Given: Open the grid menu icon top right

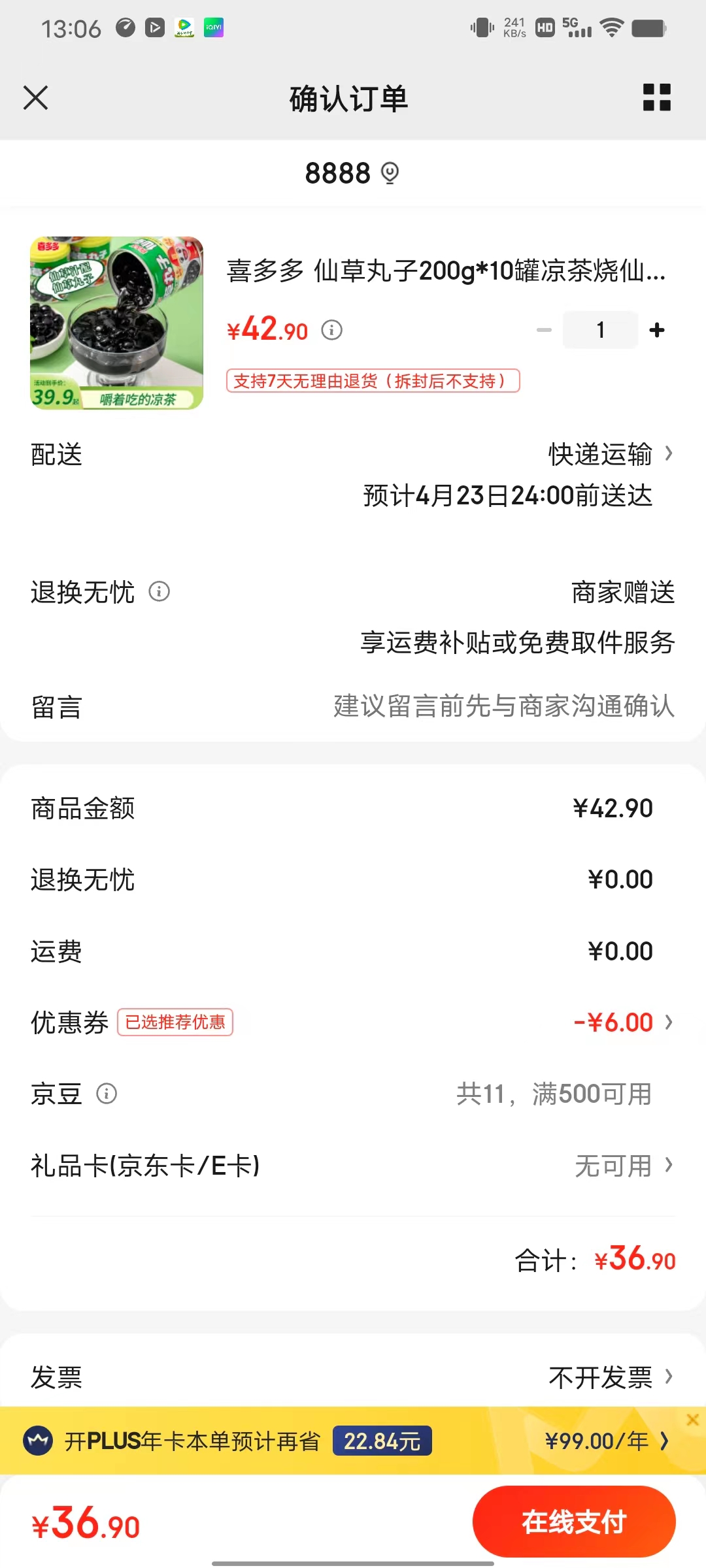Looking at the screenshot, I should tap(657, 98).
